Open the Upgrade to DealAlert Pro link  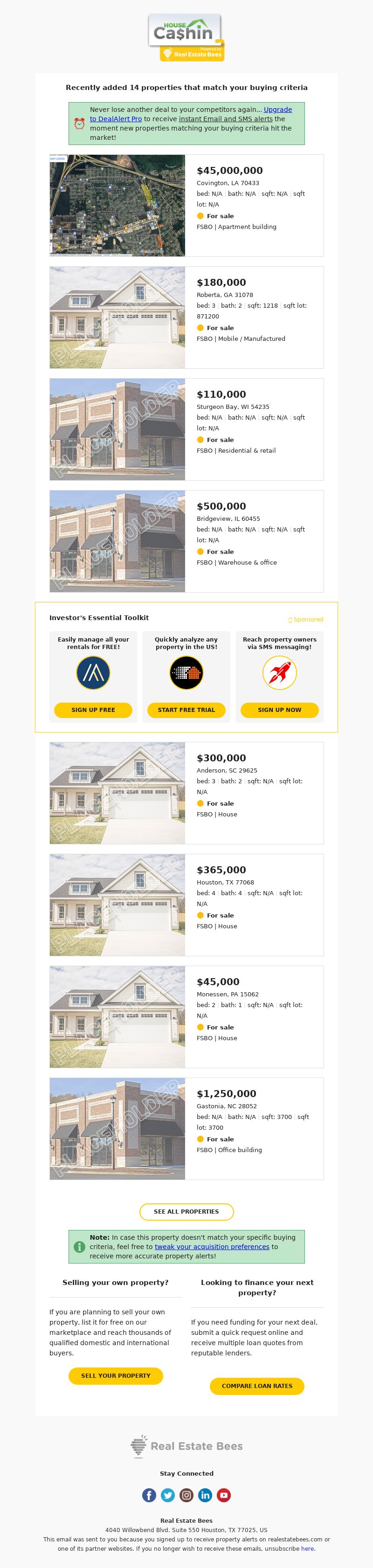pyautogui.click(x=116, y=119)
